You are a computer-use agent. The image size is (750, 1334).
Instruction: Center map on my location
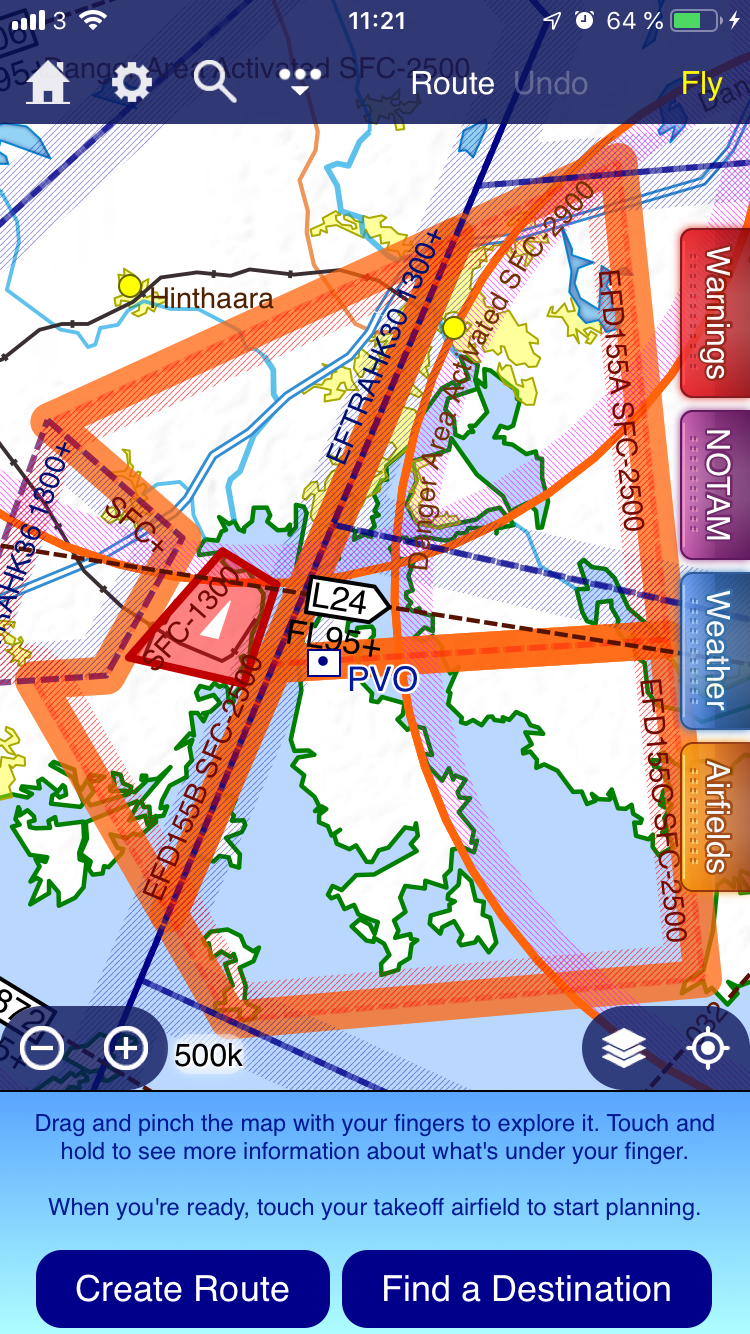707,1048
